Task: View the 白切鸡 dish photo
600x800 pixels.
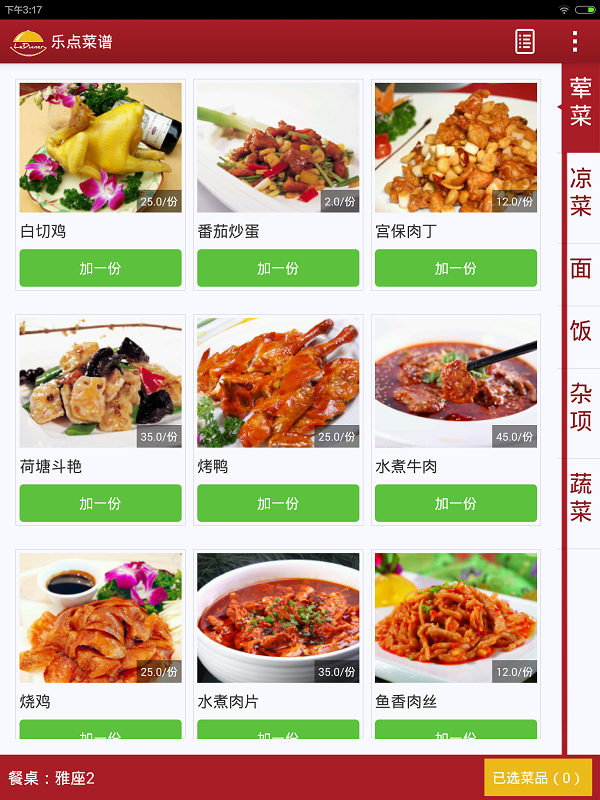Action: (100, 147)
